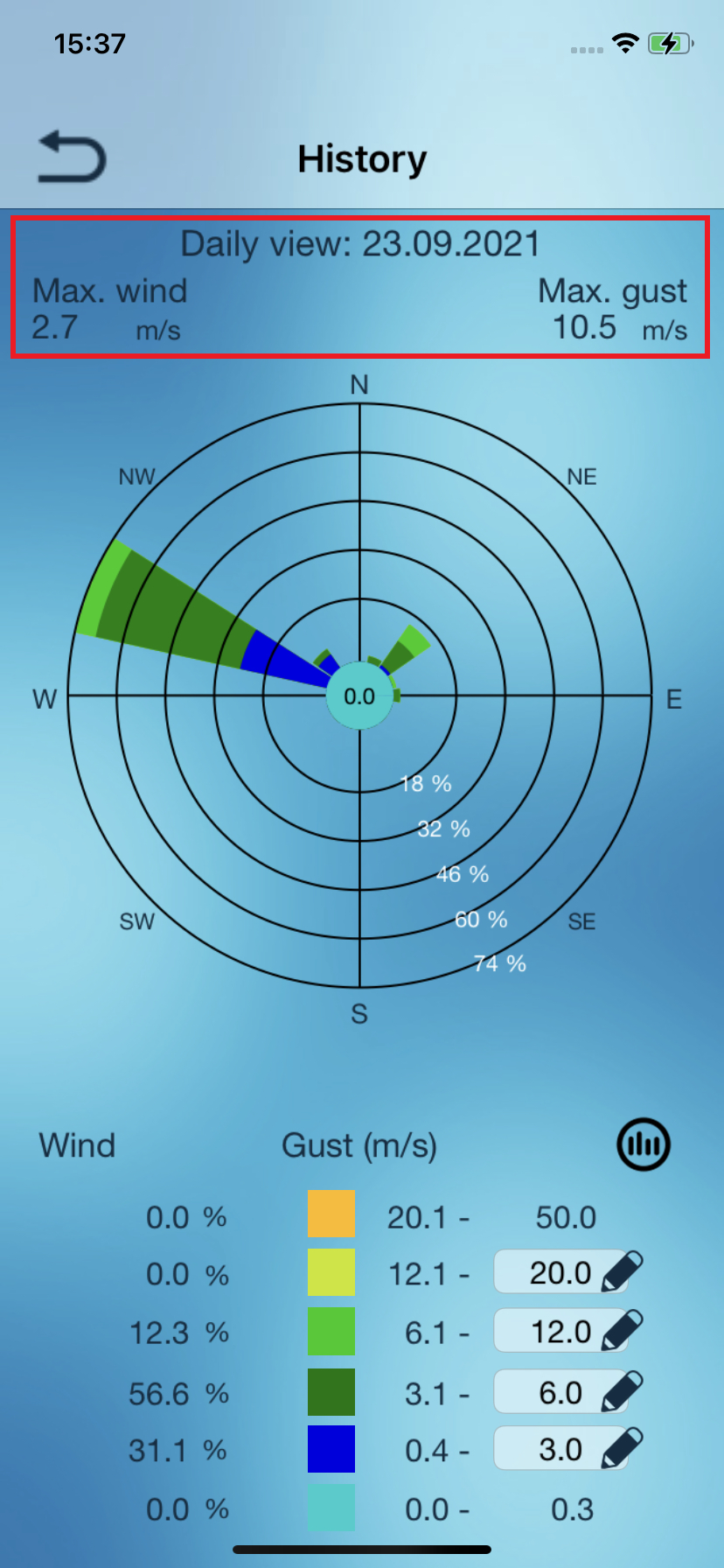The image size is (724, 1568).
Task: Open the bar chart view icon
Action: tap(644, 1144)
